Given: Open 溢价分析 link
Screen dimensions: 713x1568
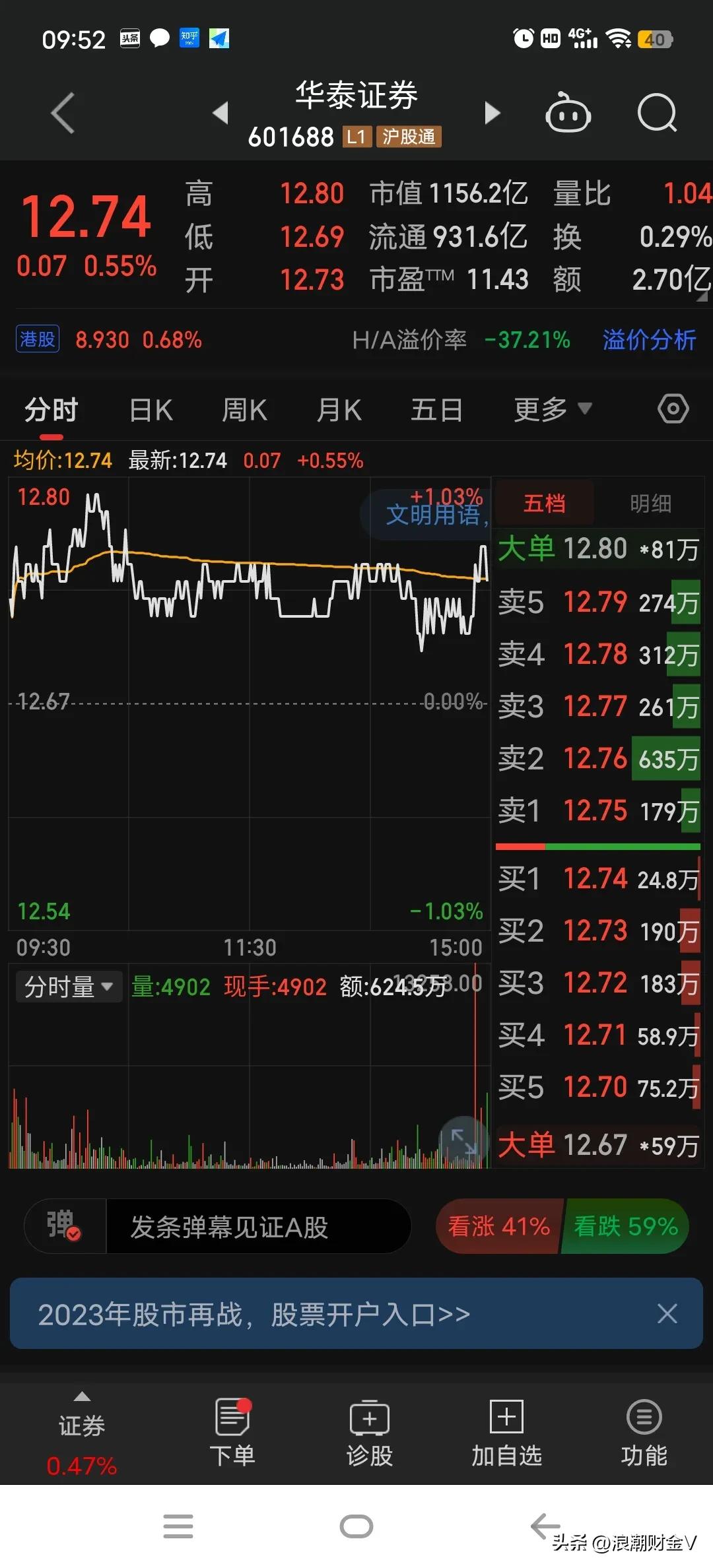Looking at the screenshot, I should coord(649,341).
